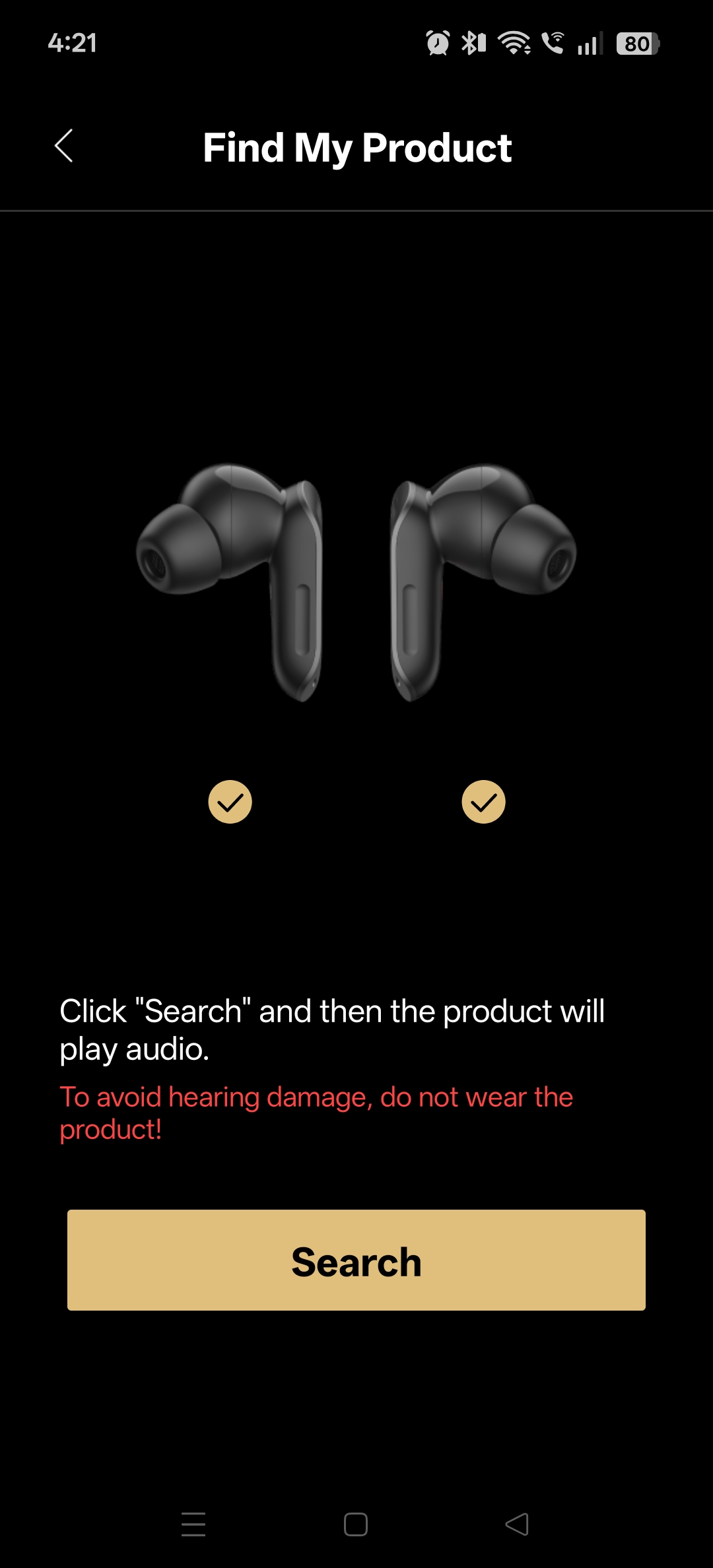Toggle the left earbud checkmark
The width and height of the screenshot is (713, 1568).
230,802
